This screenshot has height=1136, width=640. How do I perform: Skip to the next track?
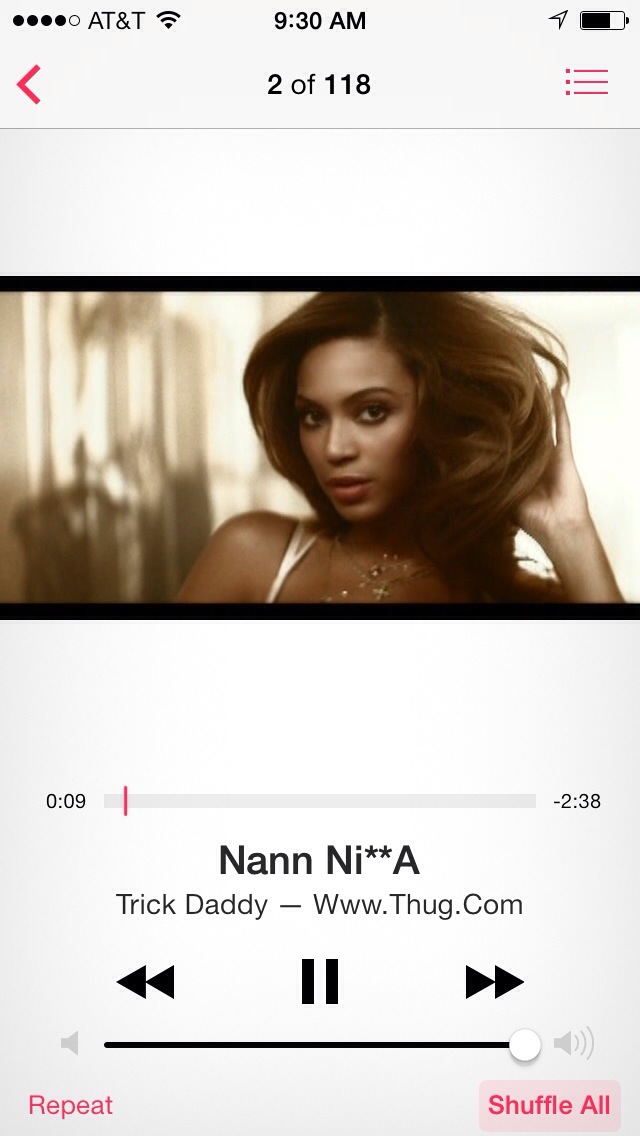click(x=494, y=981)
